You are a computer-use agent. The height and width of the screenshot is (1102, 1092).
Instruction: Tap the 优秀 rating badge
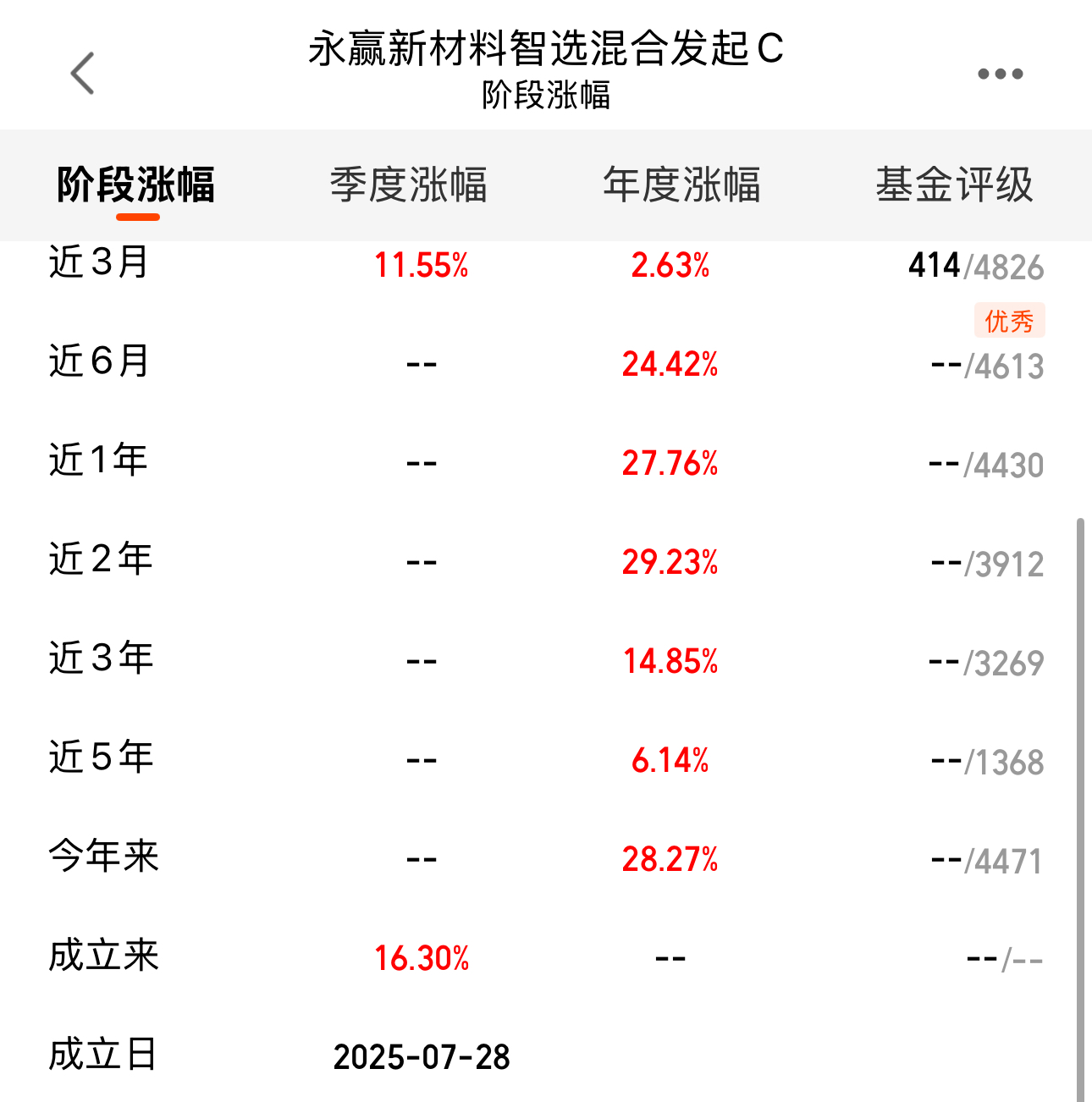tap(1010, 321)
